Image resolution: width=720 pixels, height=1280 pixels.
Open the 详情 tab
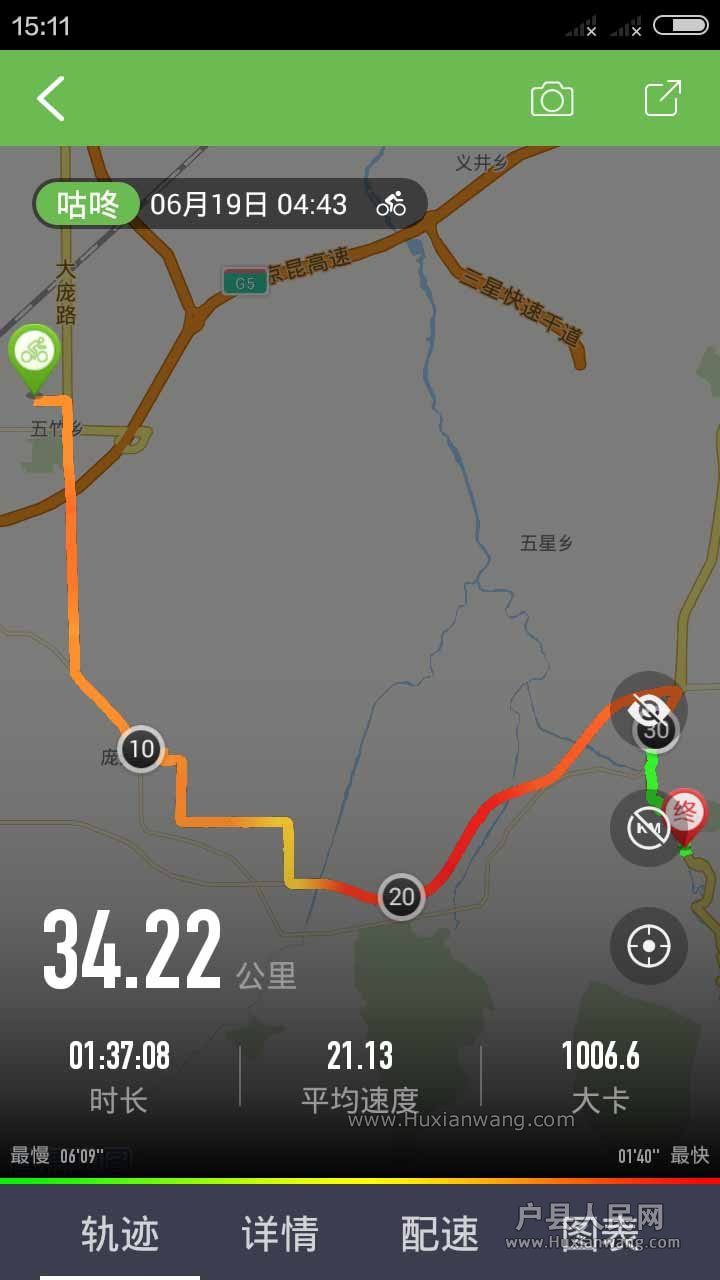[x=280, y=1233]
